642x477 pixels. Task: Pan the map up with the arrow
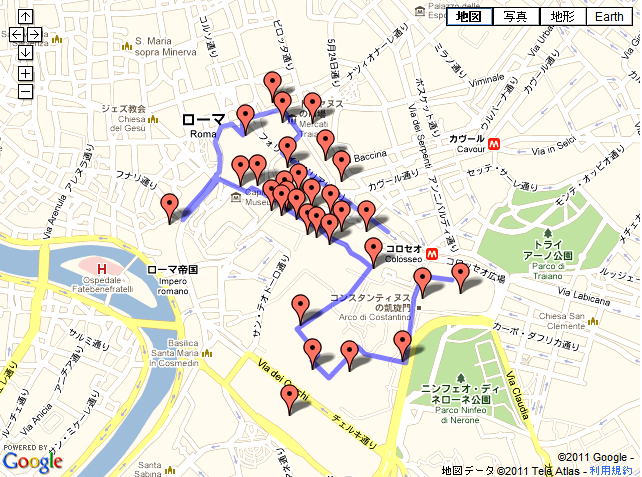[25, 17]
